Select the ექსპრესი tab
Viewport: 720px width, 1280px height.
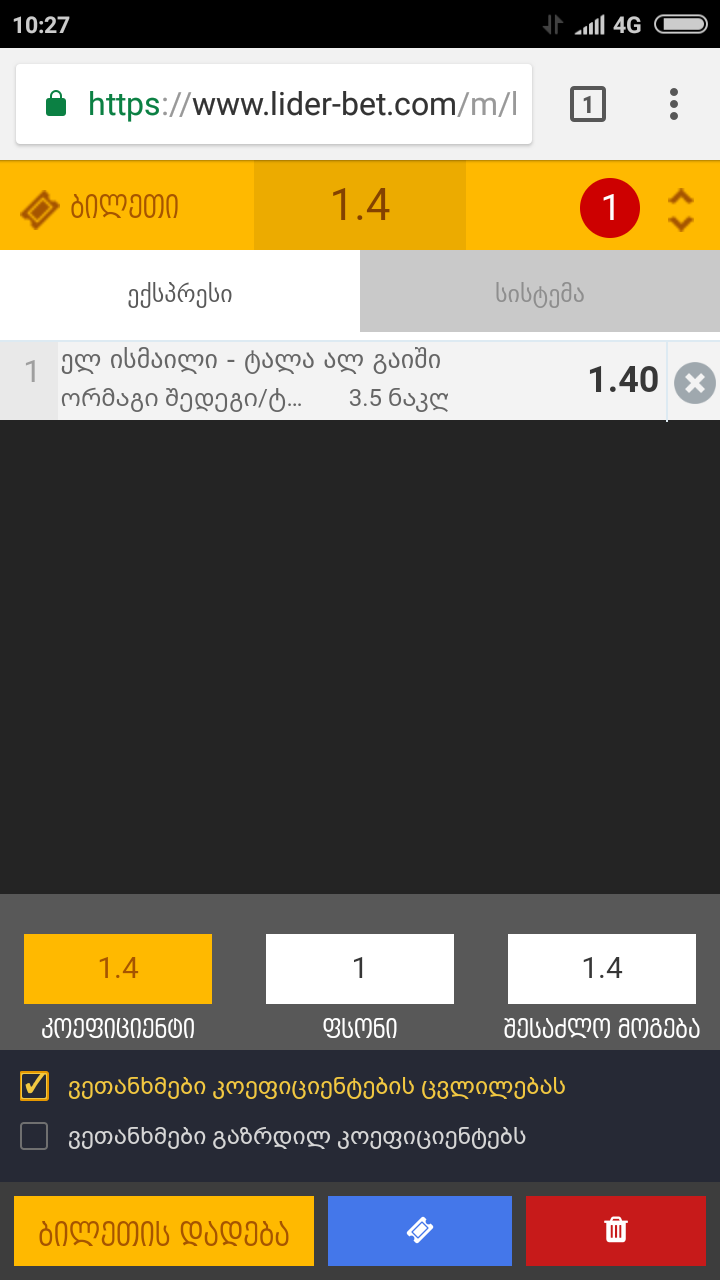180,293
